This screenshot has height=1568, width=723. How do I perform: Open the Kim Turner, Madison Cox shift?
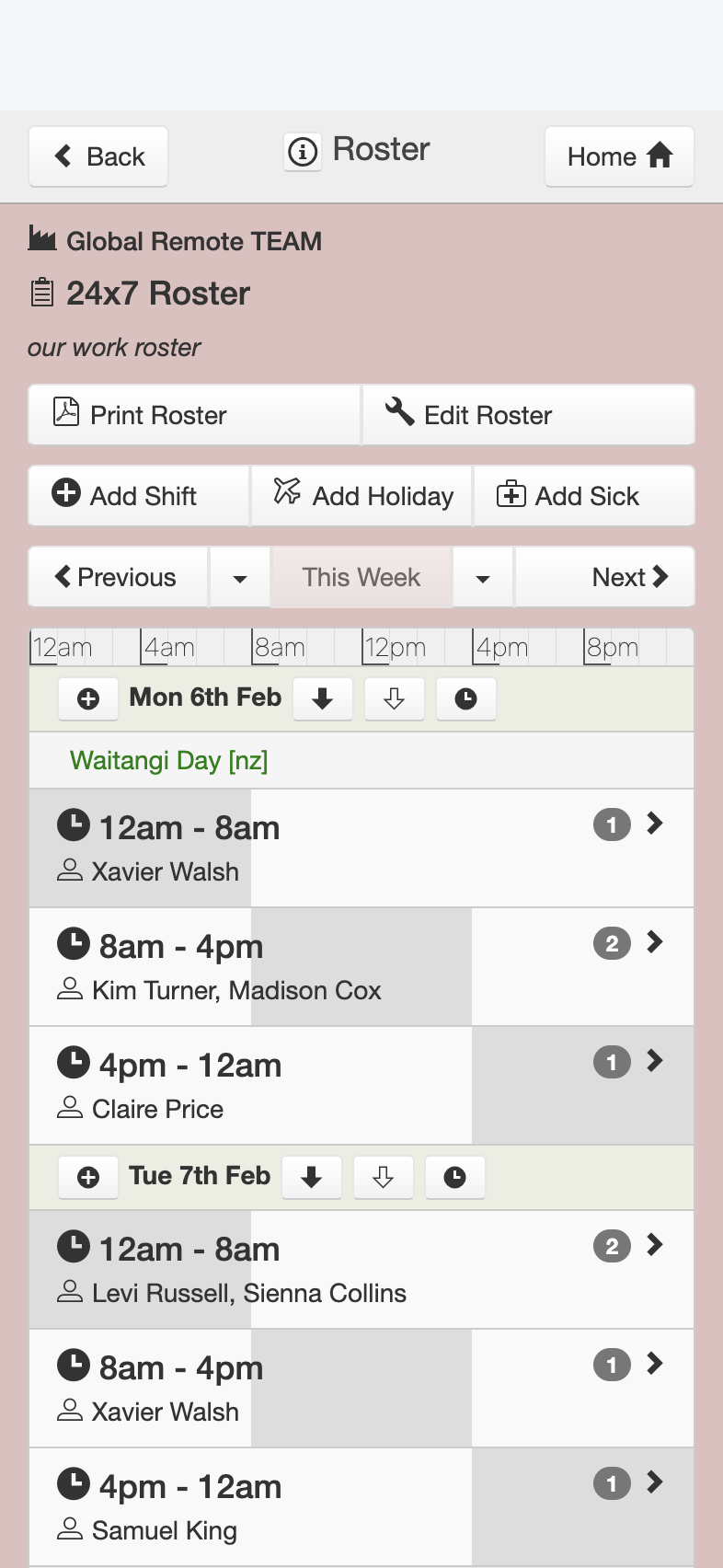(361, 967)
